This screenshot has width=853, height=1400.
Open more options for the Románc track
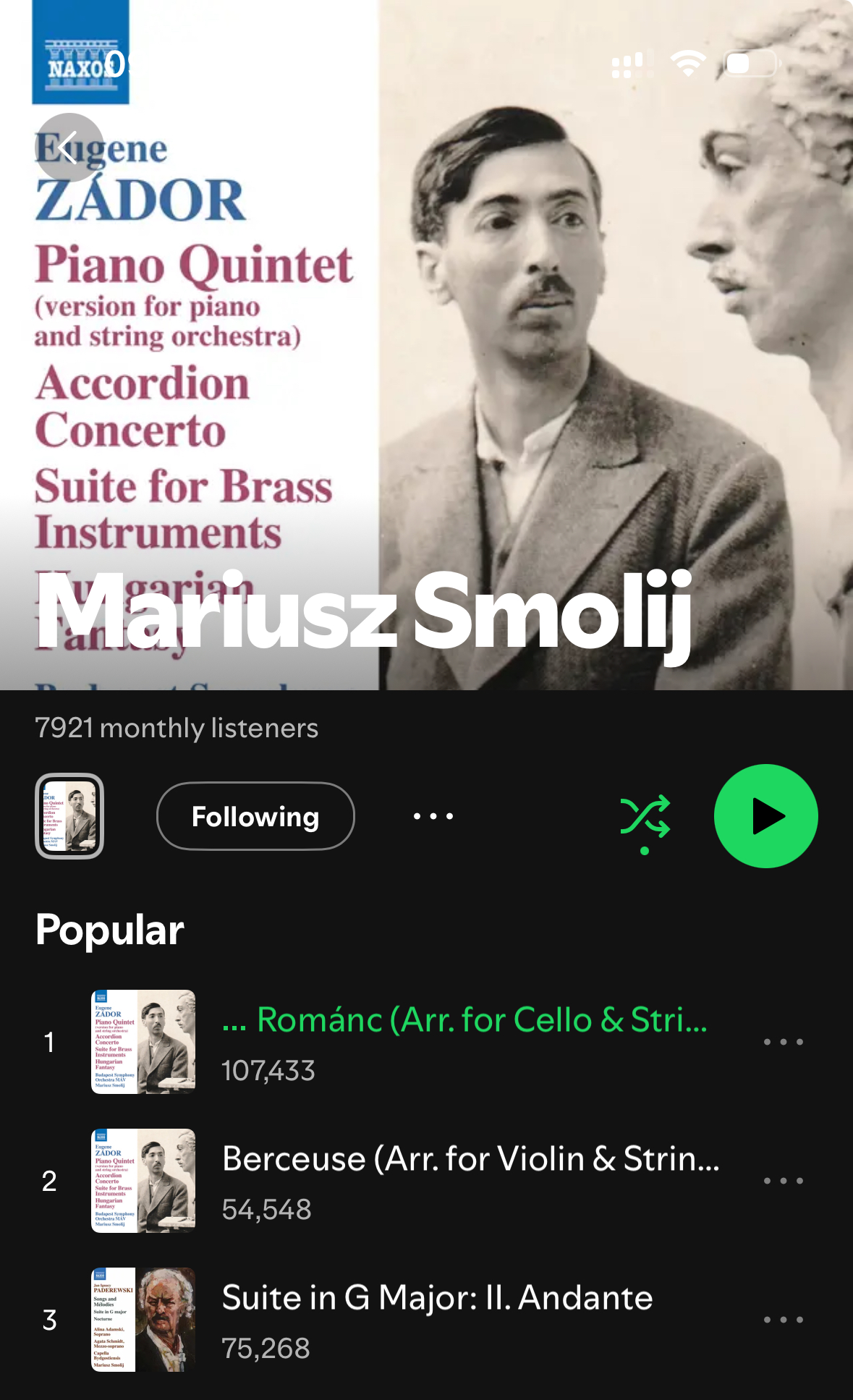784,1042
